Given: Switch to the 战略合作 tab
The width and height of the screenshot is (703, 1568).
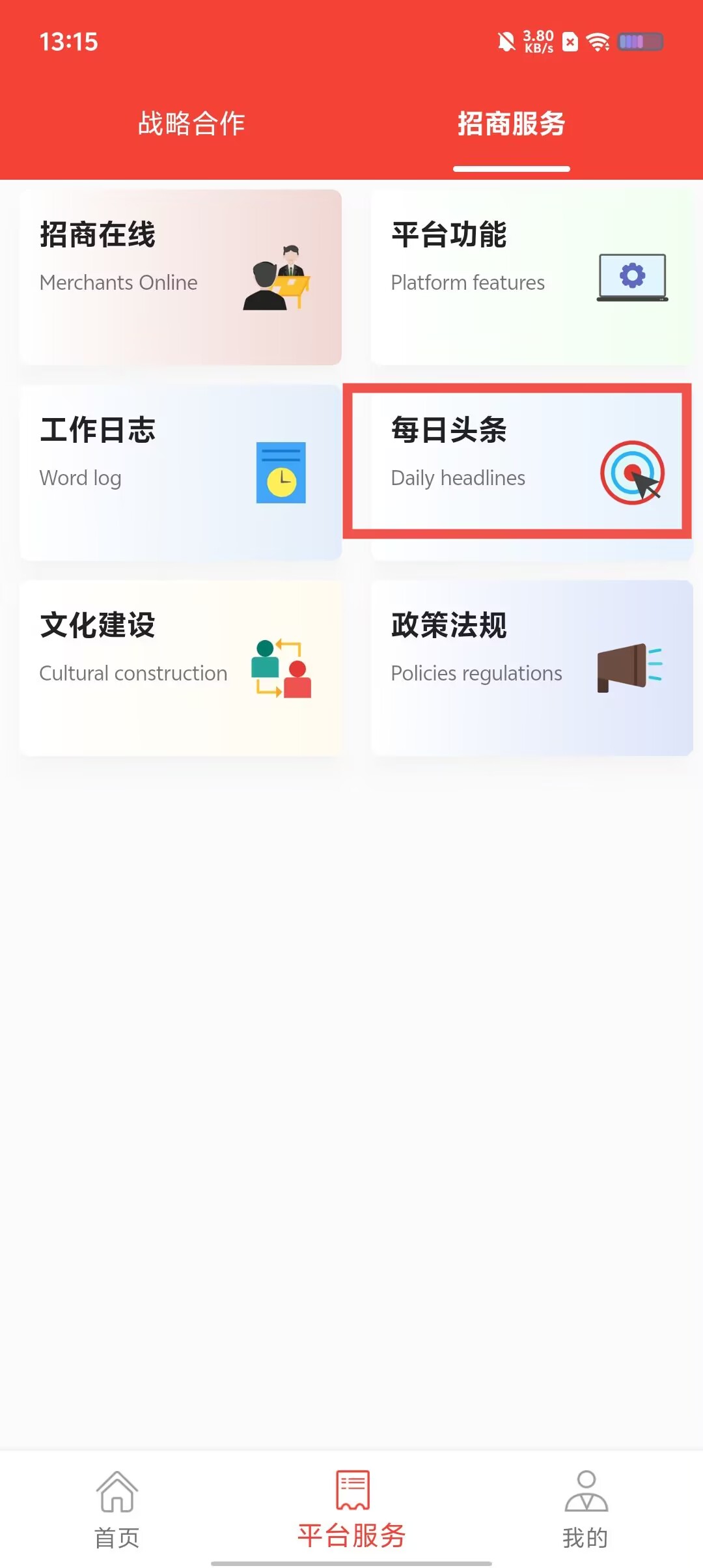Looking at the screenshot, I should (191, 124).
